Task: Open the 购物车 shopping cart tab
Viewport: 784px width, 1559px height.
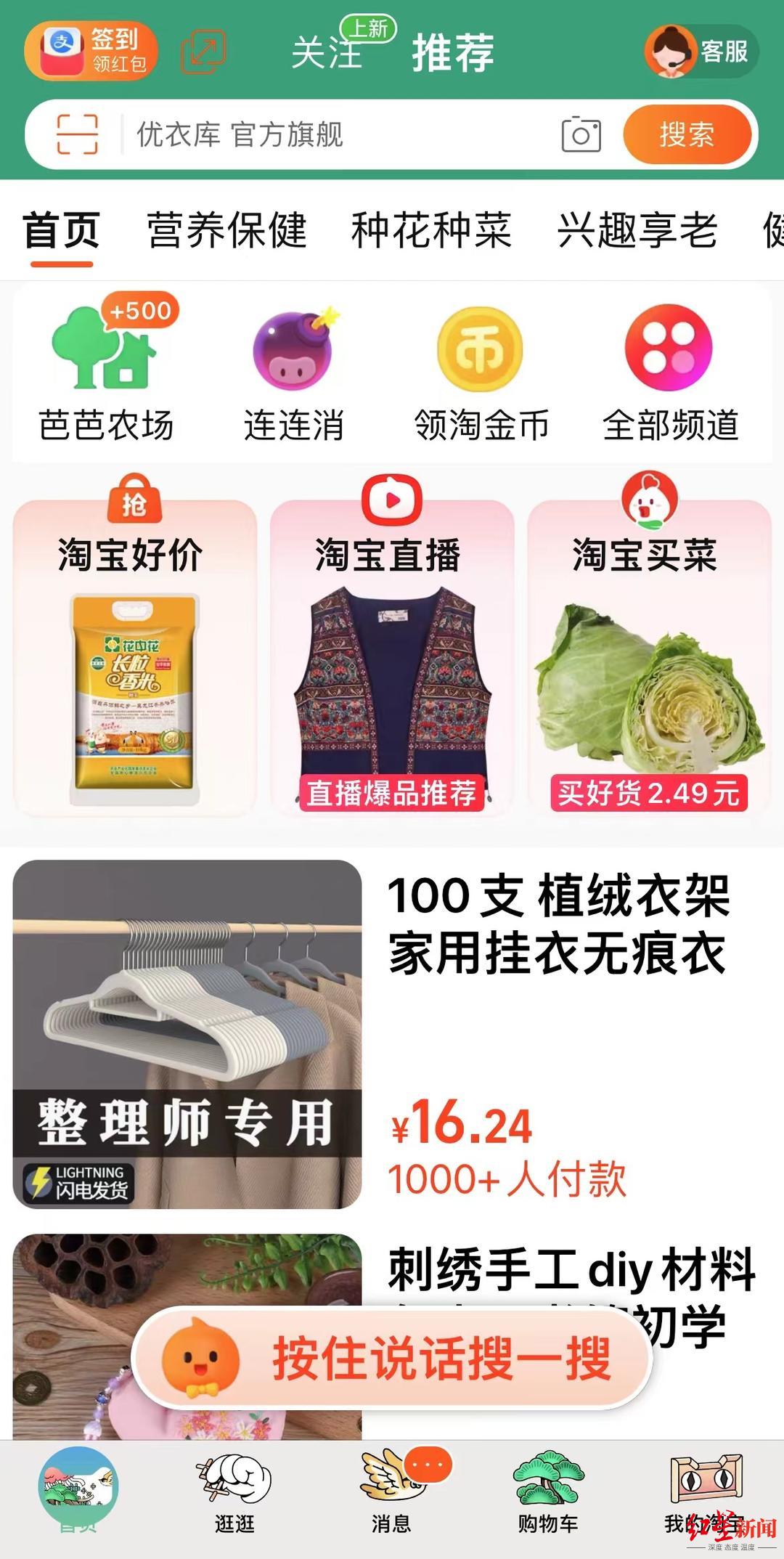Action: pyautogui.click(x=548, y=1494)
